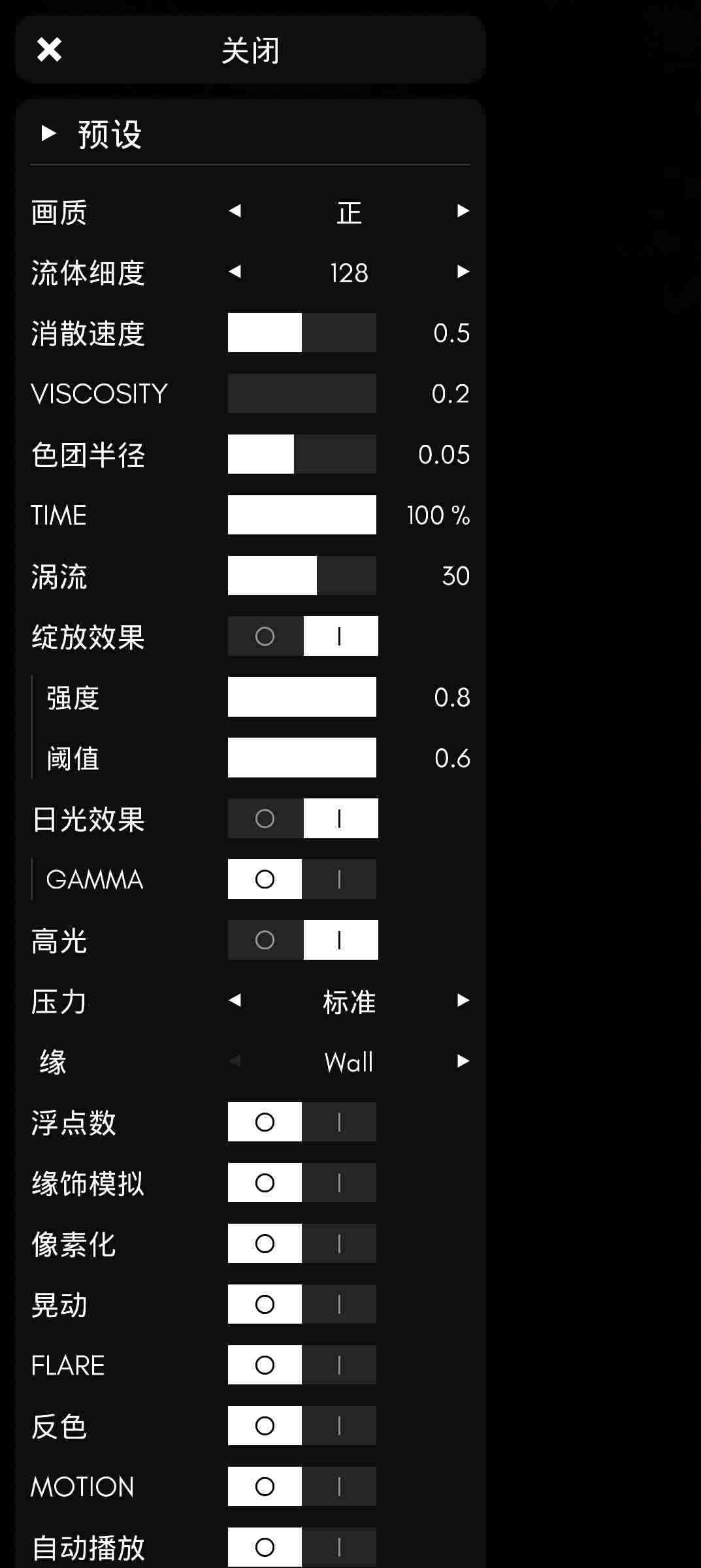Viewport: 701px width, 1568px height.
Task: Turn on 像素化 switch
Action: tap(339, 1244)
